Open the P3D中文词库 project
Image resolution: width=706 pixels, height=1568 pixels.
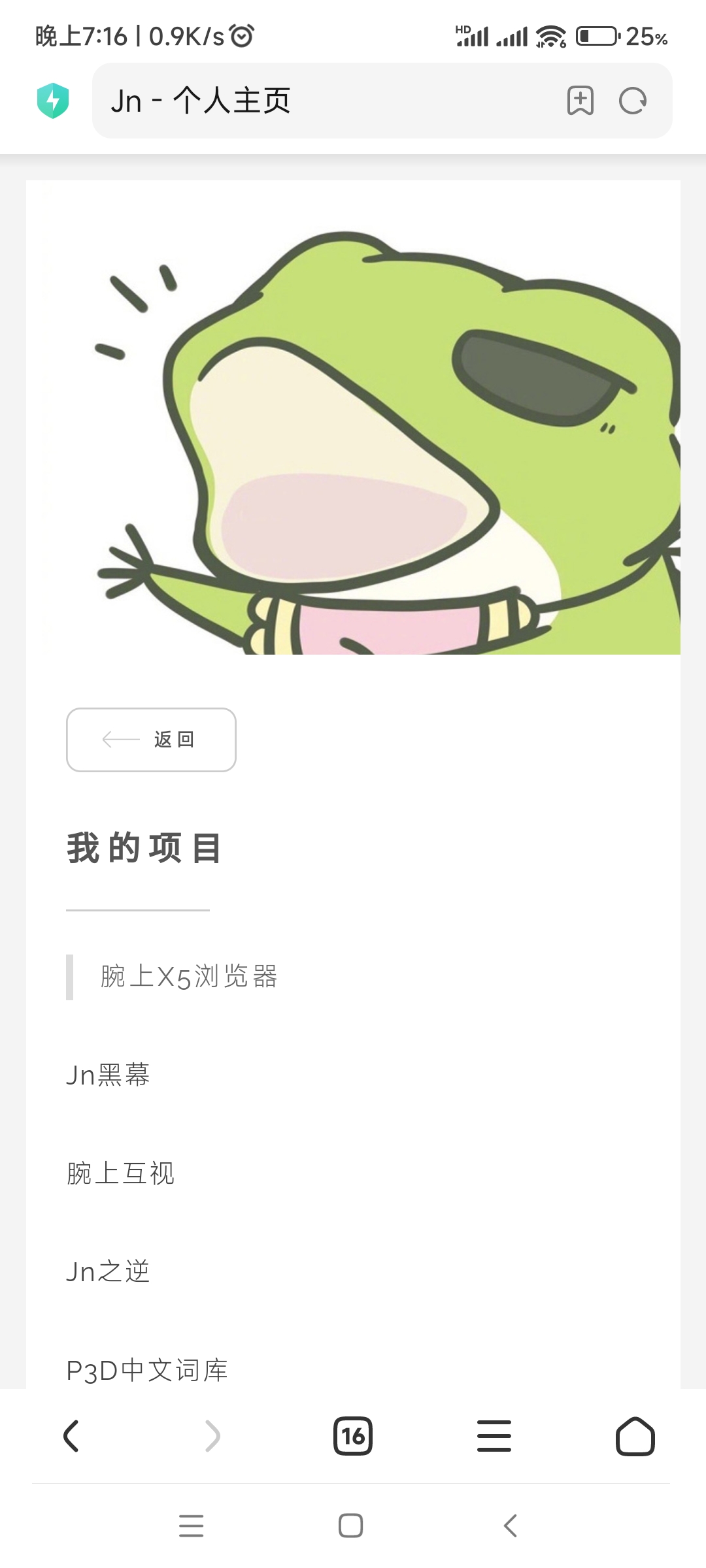[x=147, y=1369]
